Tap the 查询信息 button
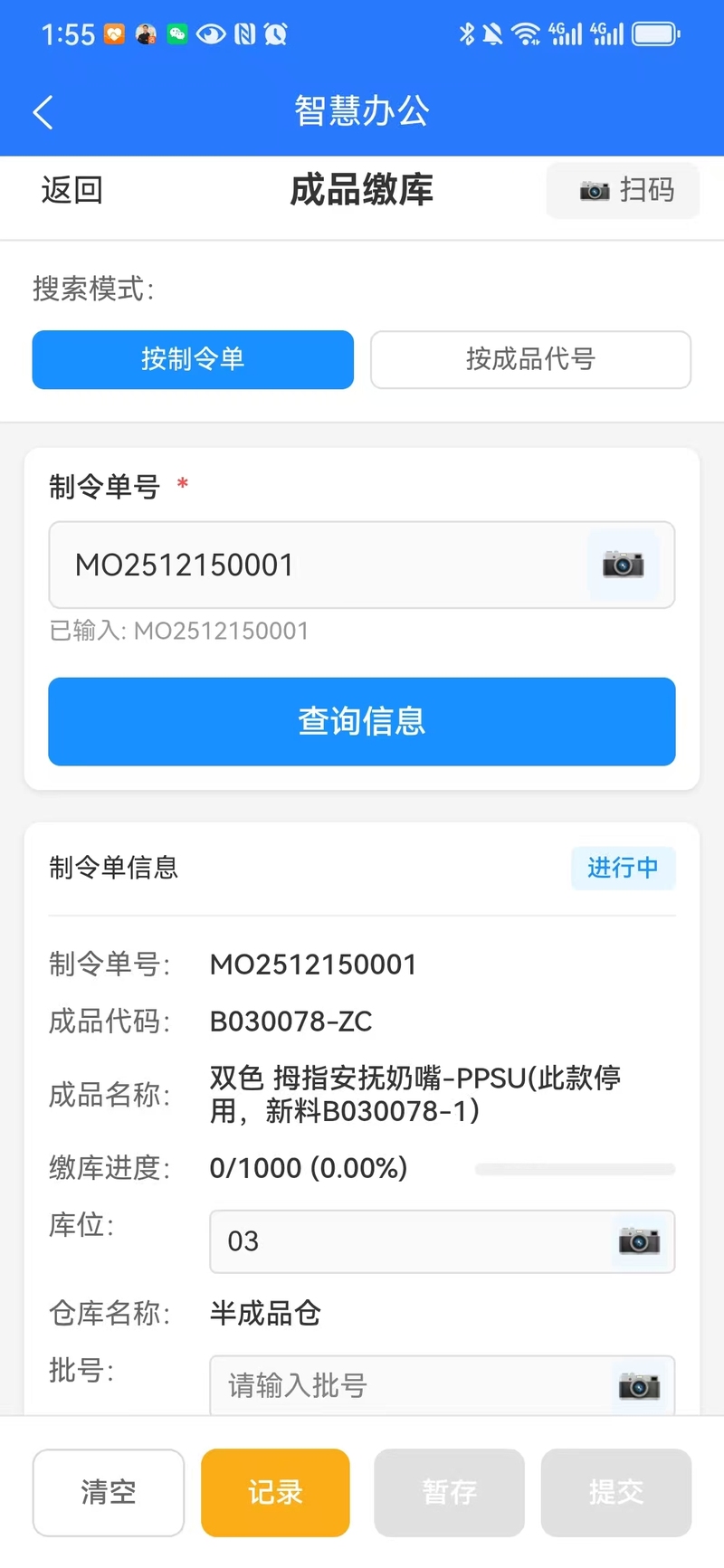This screenshot has height=1568, width=724. pos(362,721)
